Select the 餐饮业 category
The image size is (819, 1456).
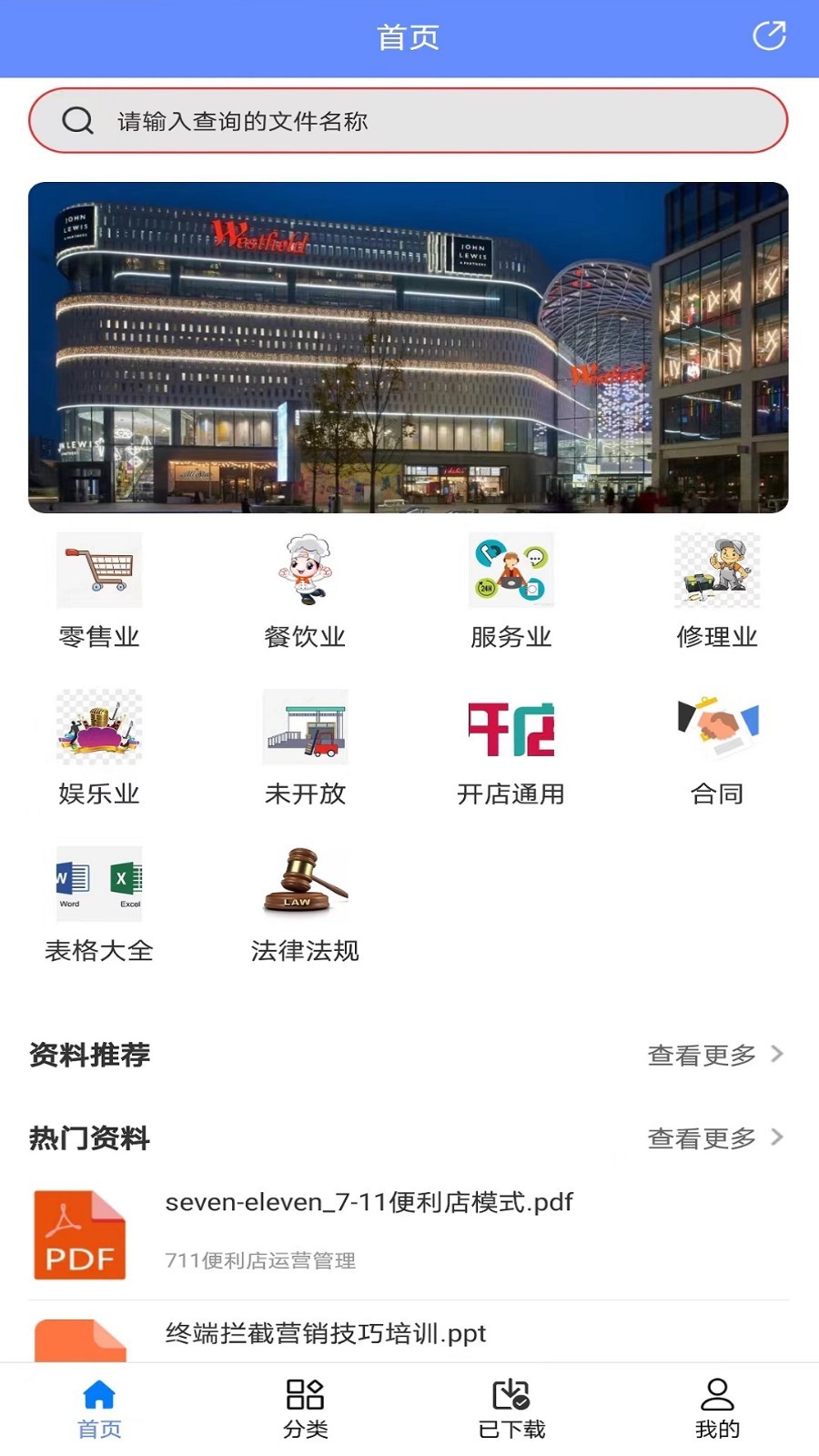[305, 591]
